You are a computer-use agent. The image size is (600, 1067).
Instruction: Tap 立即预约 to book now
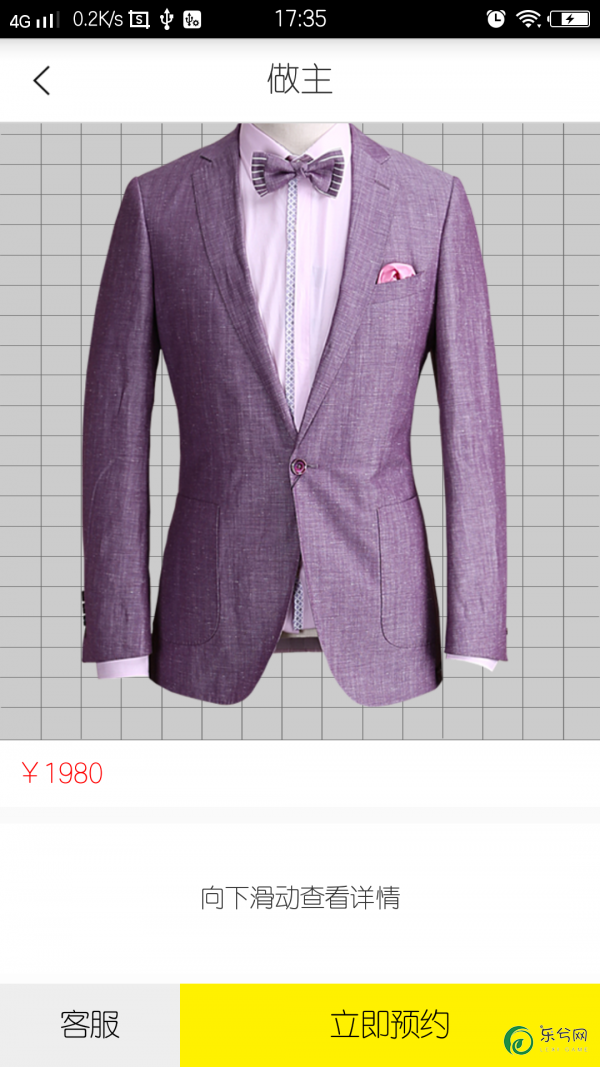(389, 1025)
